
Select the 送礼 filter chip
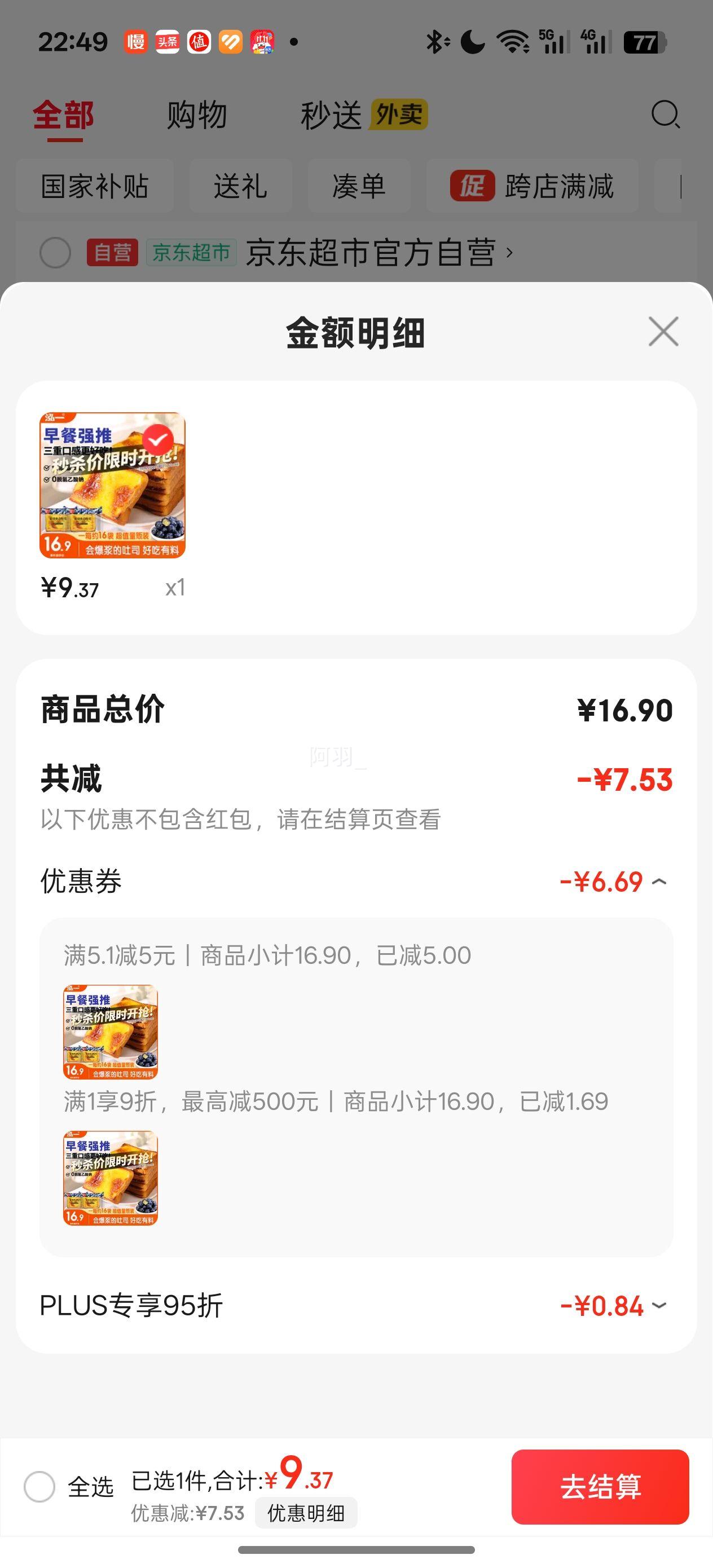pos(240,186)
